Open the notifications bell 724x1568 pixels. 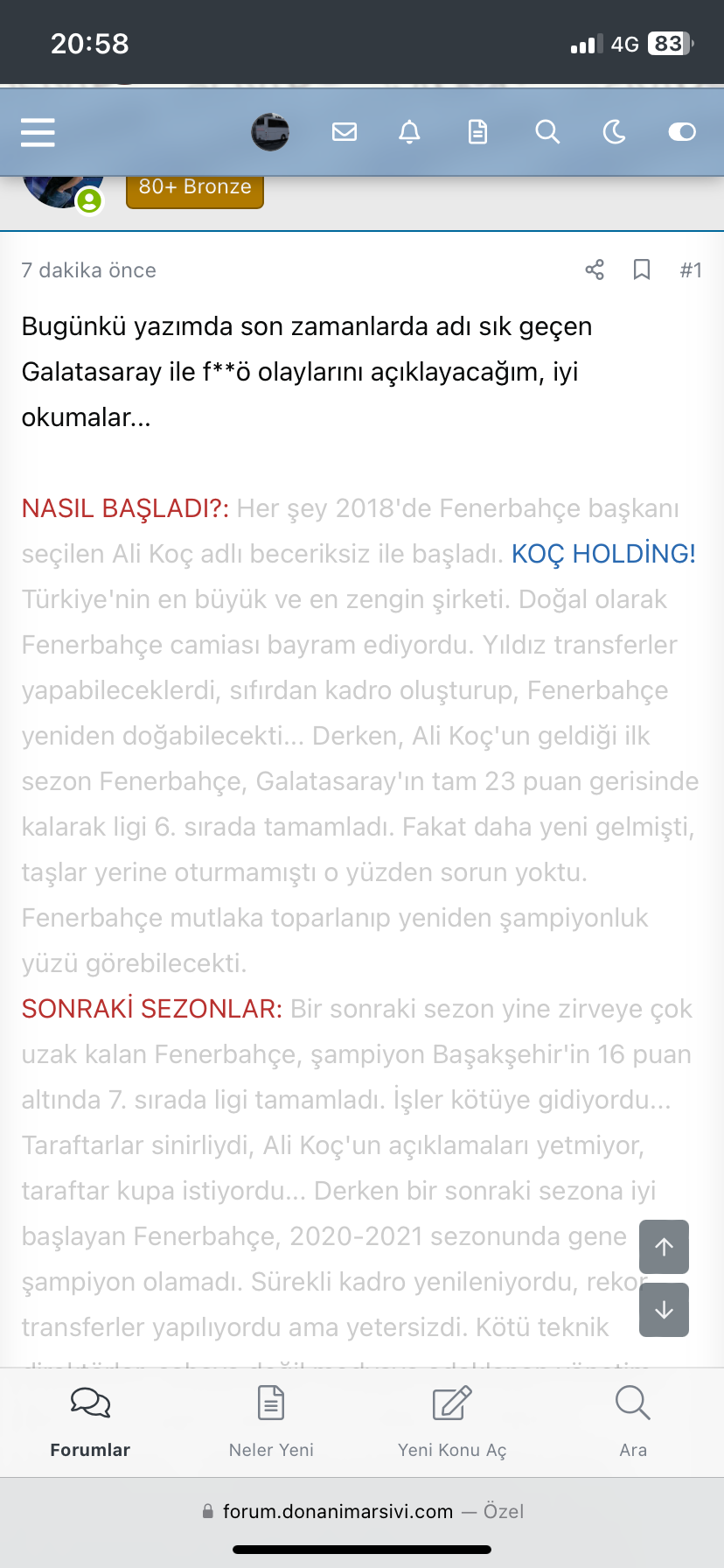(x=409, y=132)
